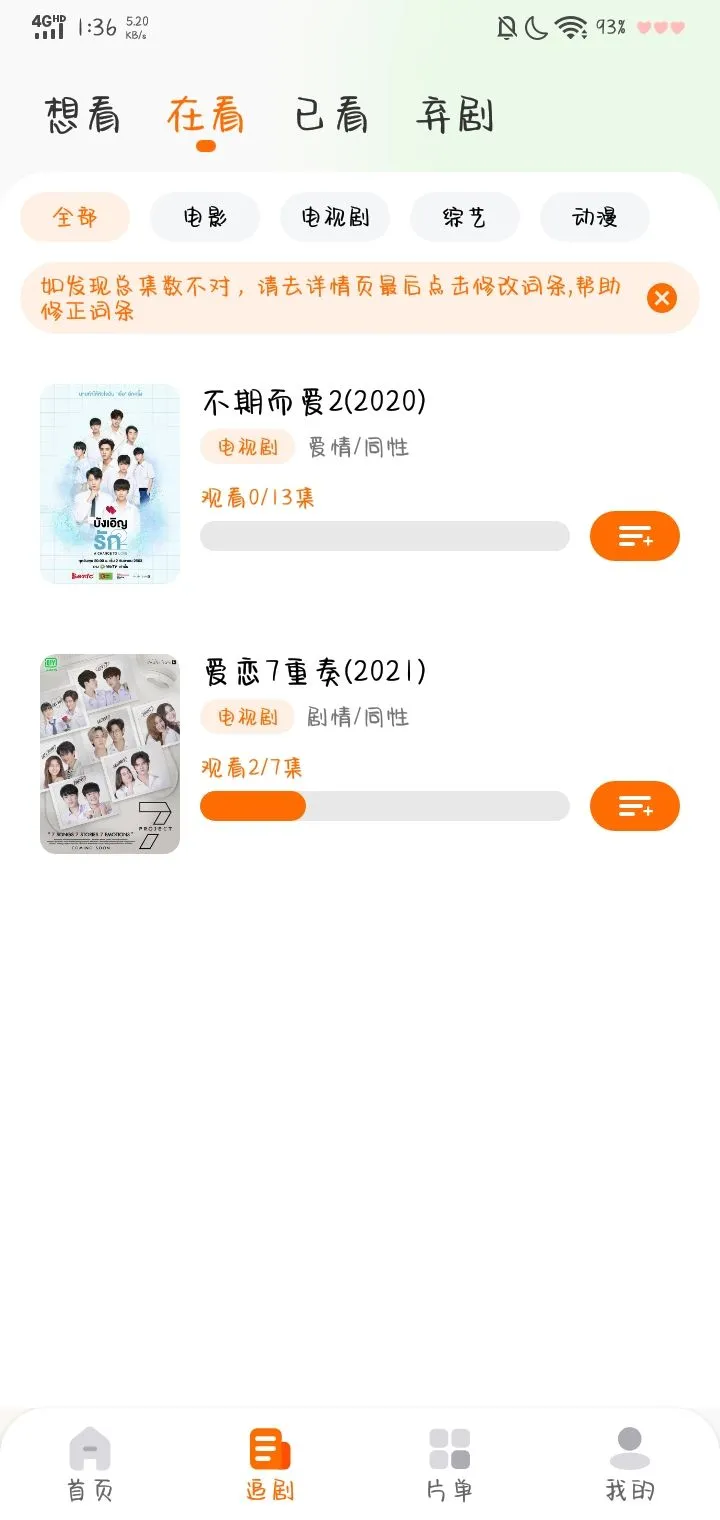Select the 在看 tab

click(206, 116)
